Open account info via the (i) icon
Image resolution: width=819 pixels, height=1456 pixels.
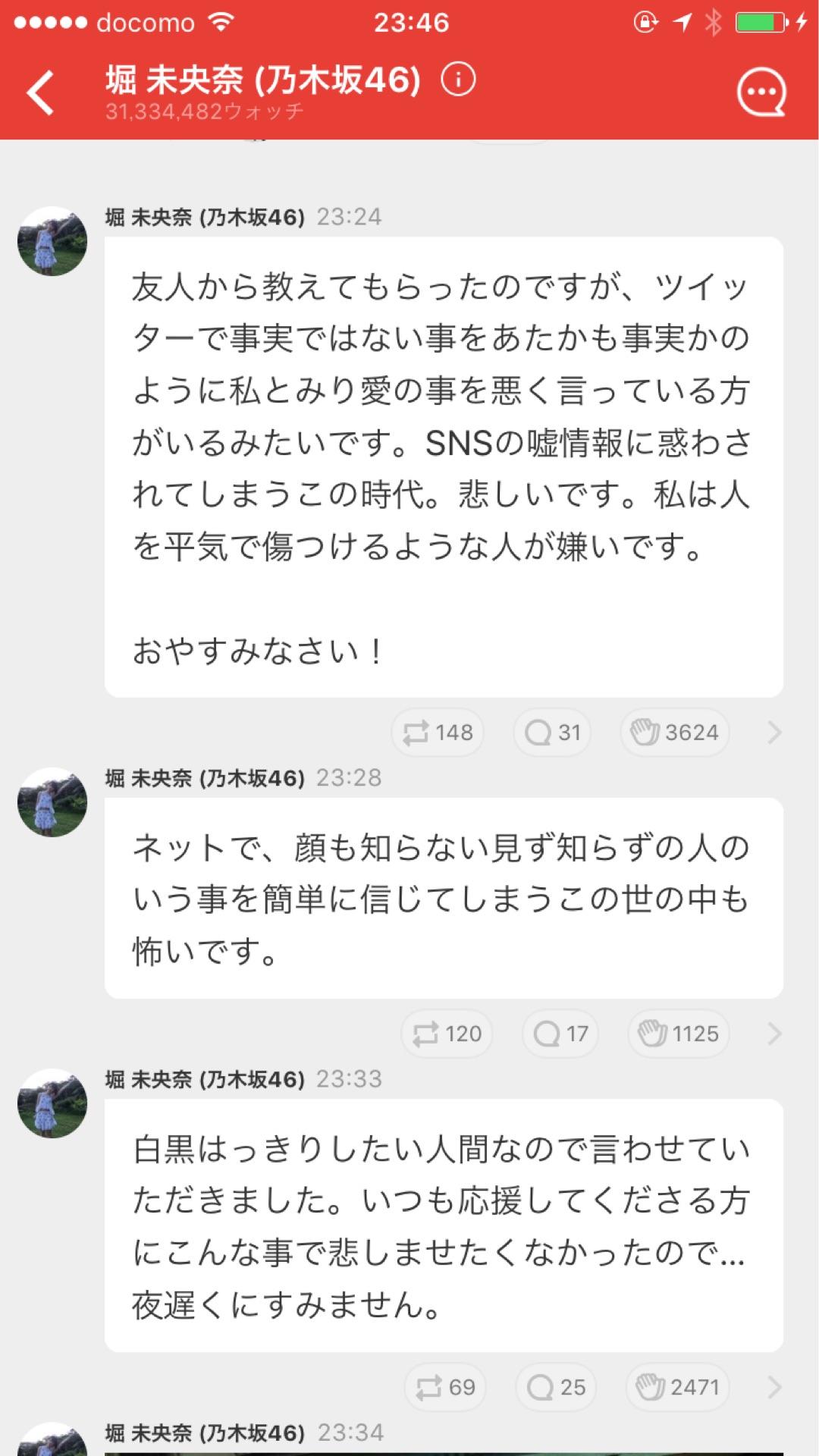tap(458, 79)
